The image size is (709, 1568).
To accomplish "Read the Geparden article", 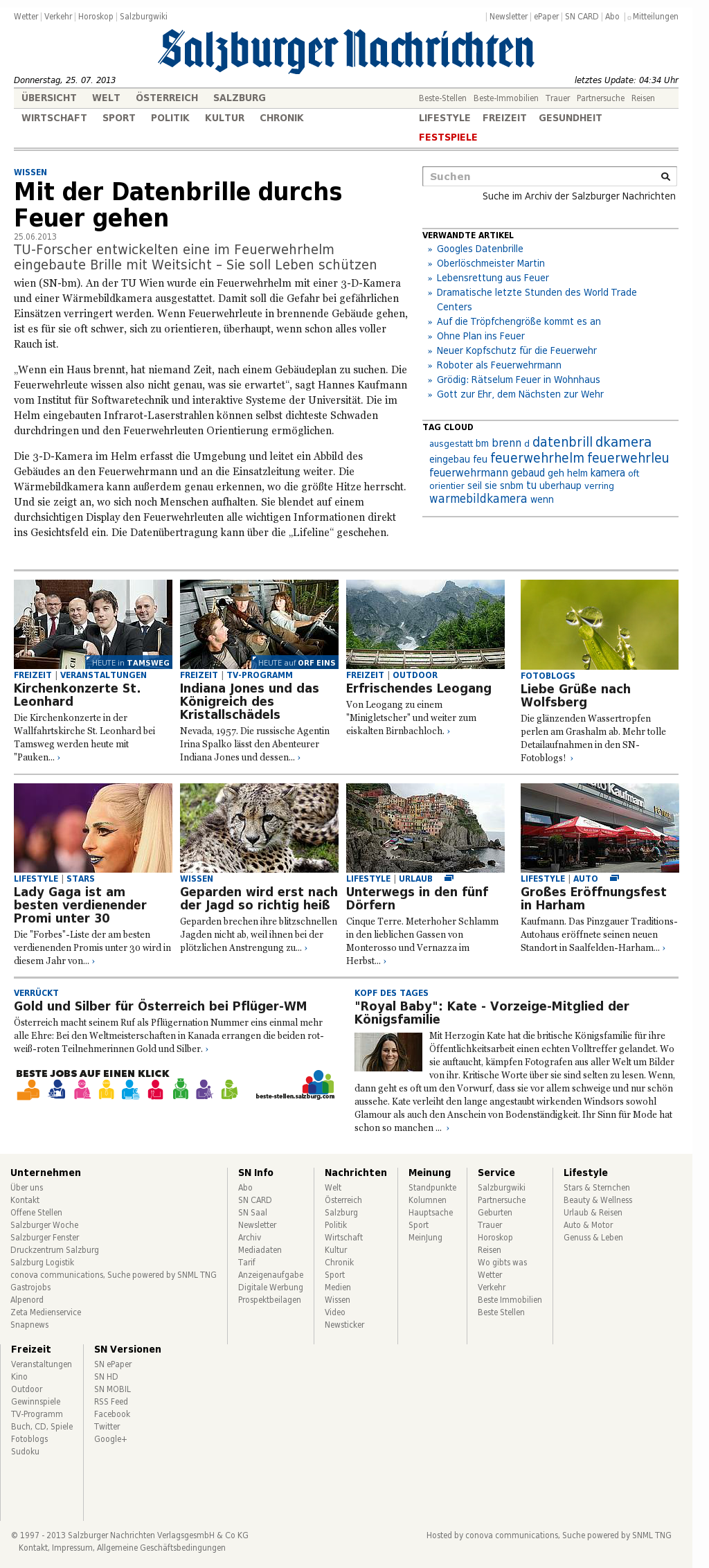I will point(258,898).
